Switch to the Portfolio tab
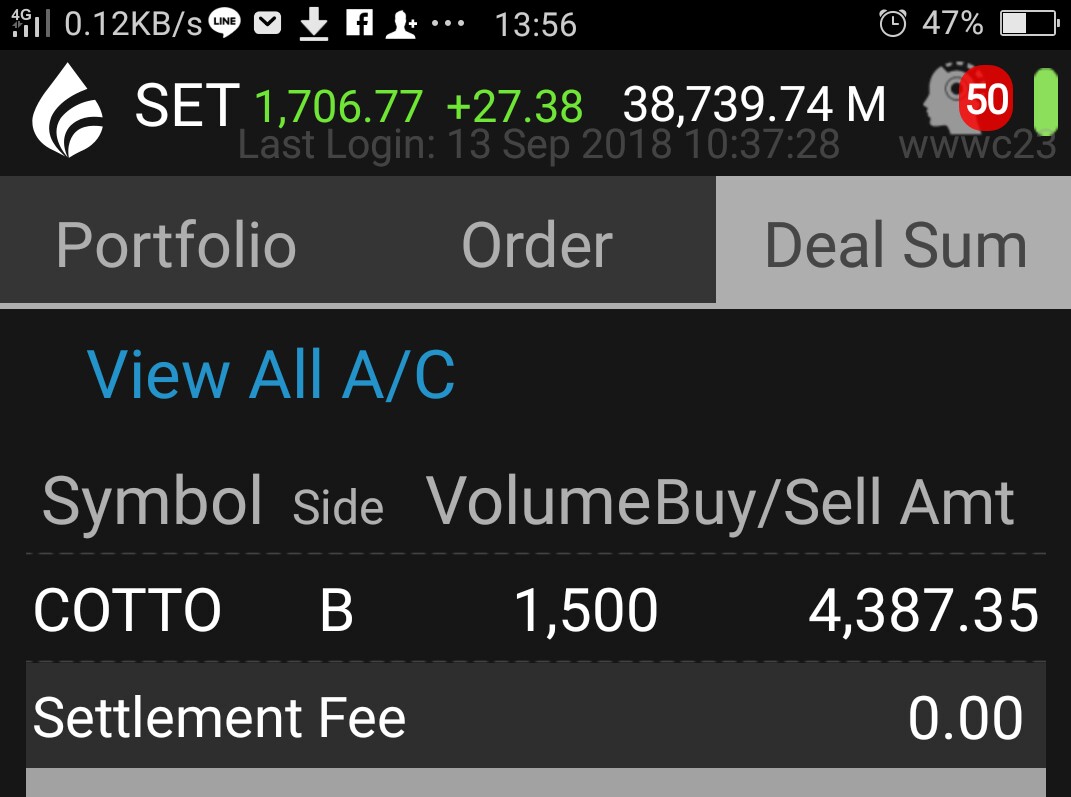Image resolution: width=1071 pixels, height=797 pixels. pyautogui.click(x=176, y=245)
